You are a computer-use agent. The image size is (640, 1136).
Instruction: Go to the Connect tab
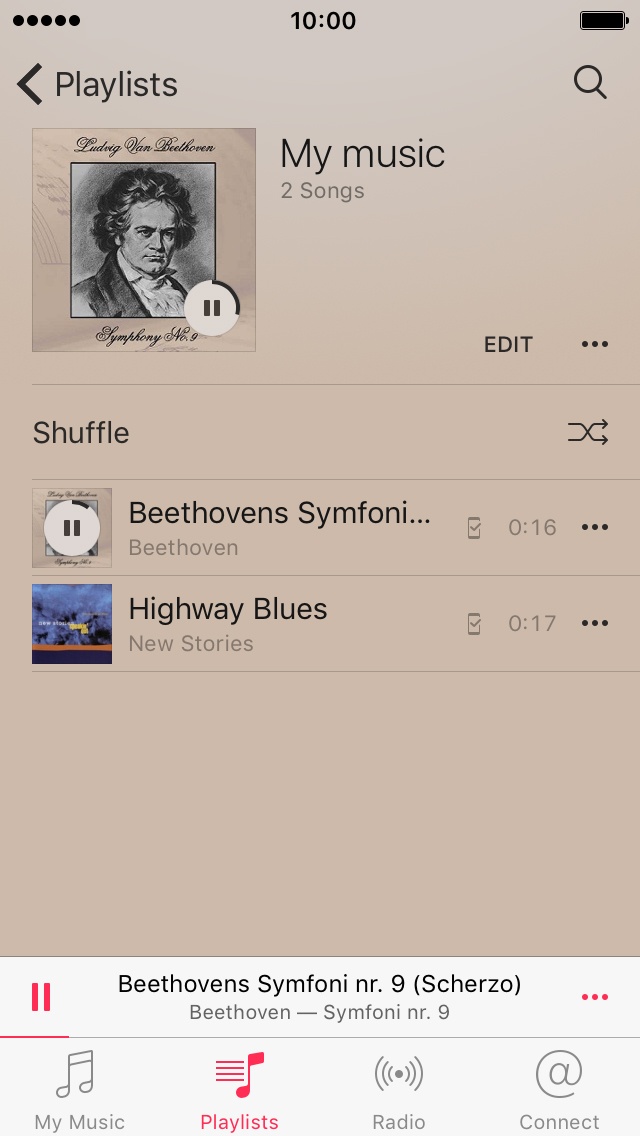(559, 1090)
